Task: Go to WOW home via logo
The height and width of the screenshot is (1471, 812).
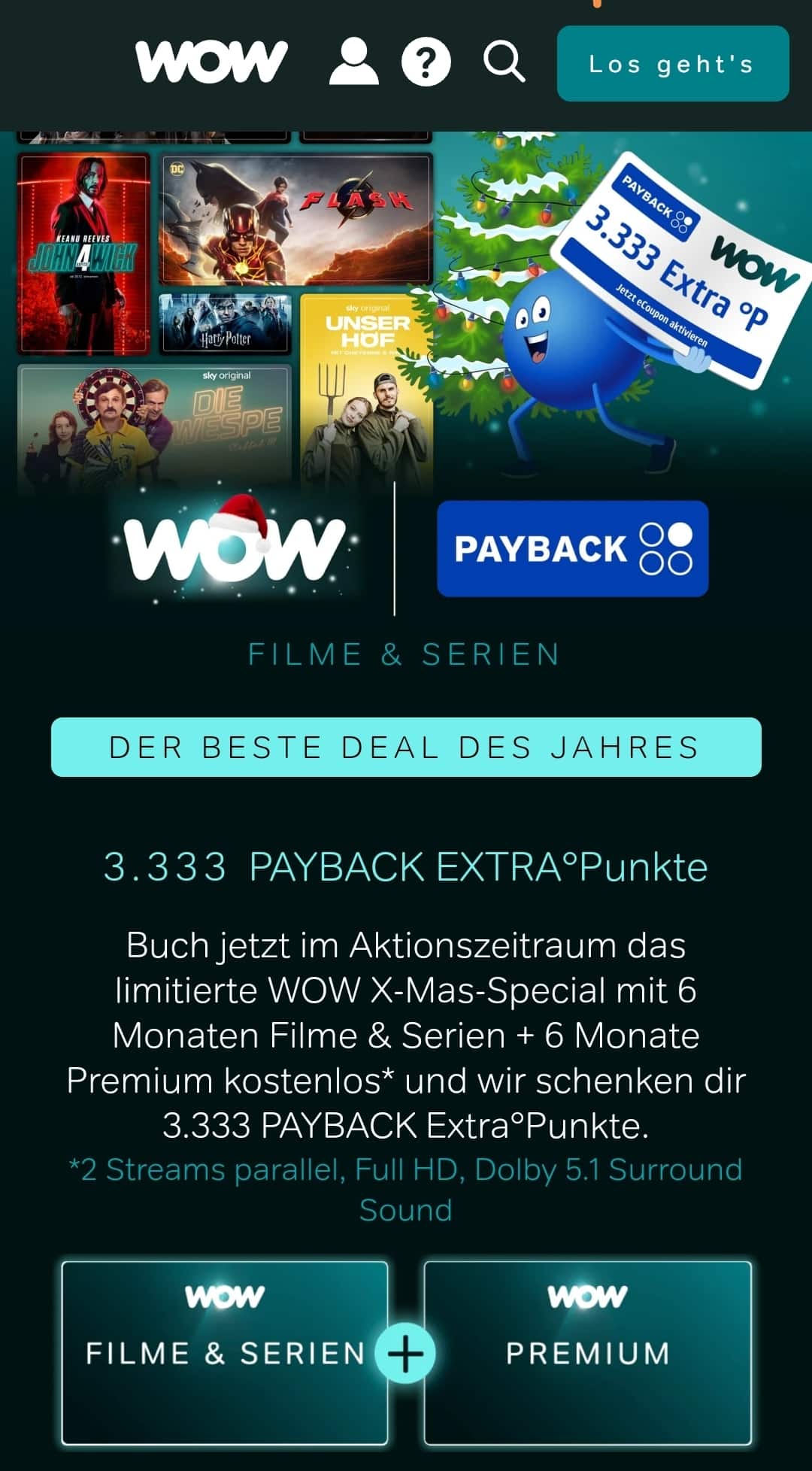Action: point(211,62)
